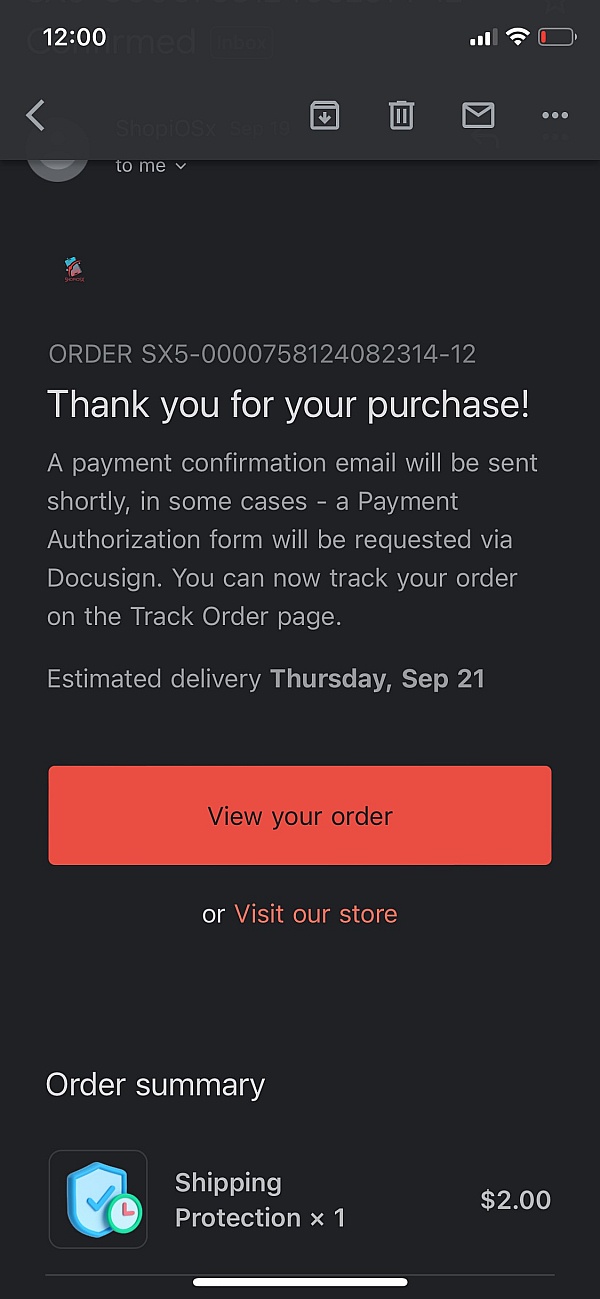Delete this email with the trash icon

(401, 116)
